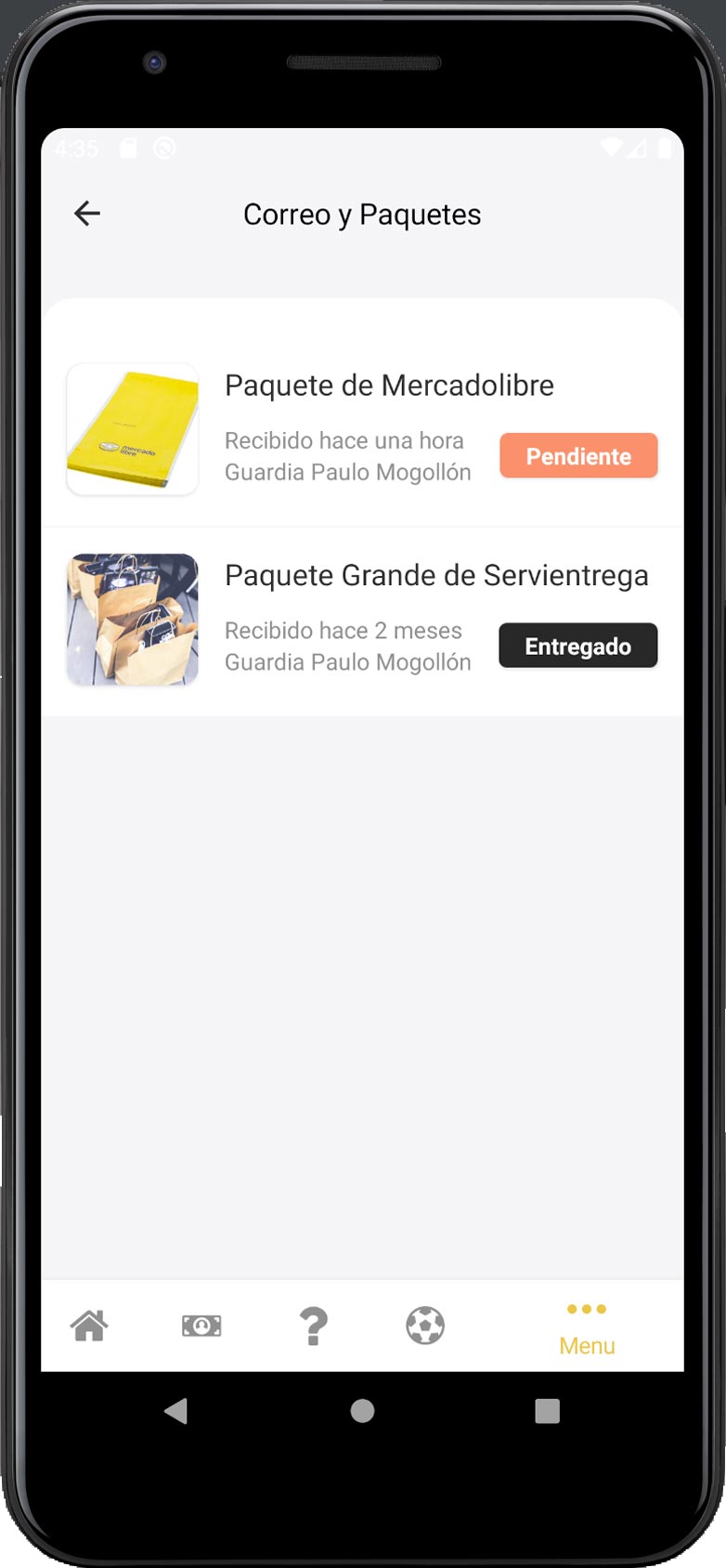Select the Menu tab

[x=587, y=1328]
